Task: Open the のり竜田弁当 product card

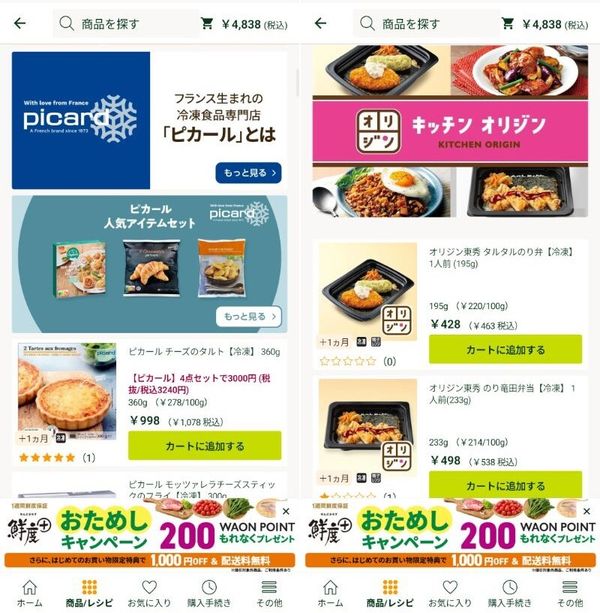Action: 450,437
